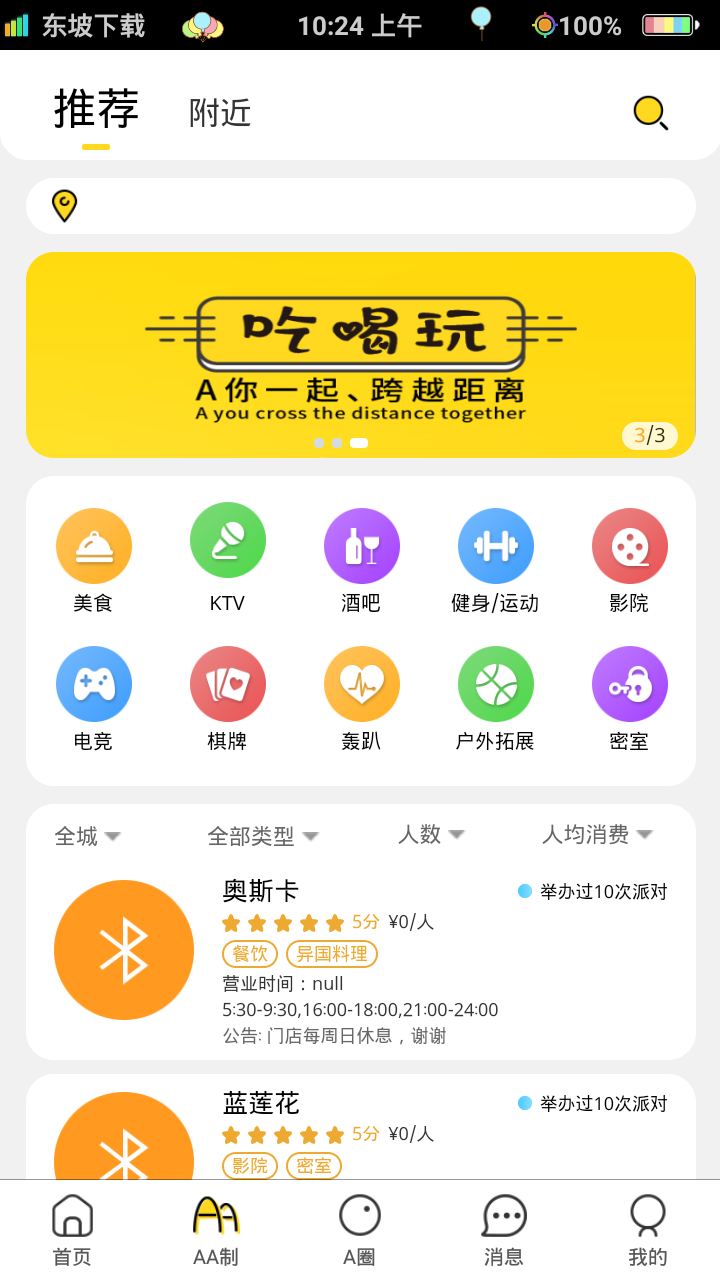This screenshot has width=720, height=1280.
Task: Switch to the 附近 (Nearby) tab
Action: [219, 112]
